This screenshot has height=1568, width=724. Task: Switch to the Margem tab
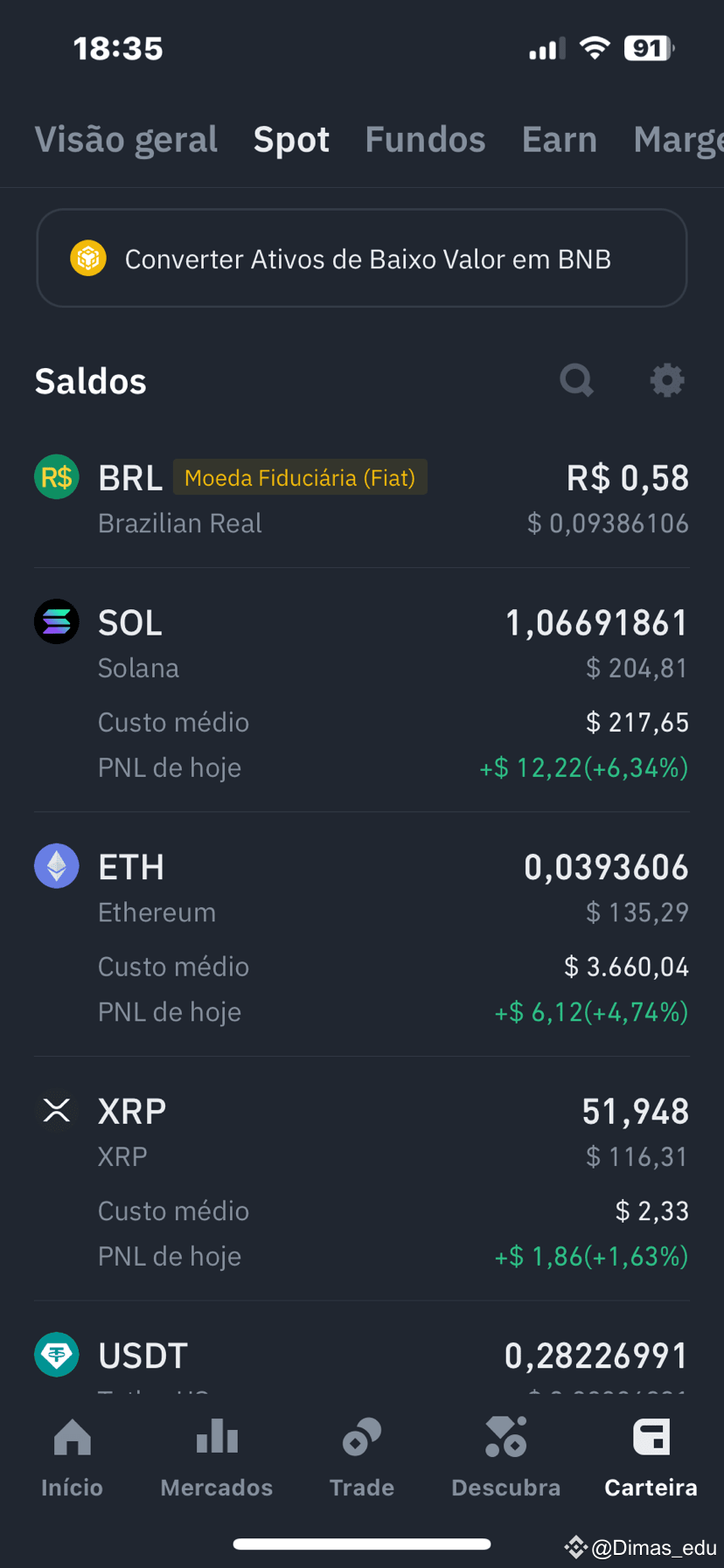[679, 140]
